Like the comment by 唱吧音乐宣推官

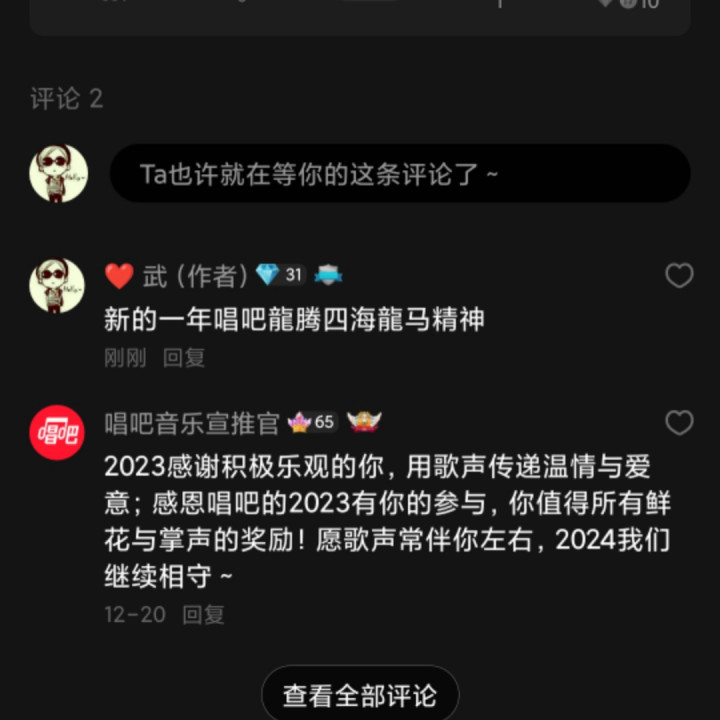(679, 423)
